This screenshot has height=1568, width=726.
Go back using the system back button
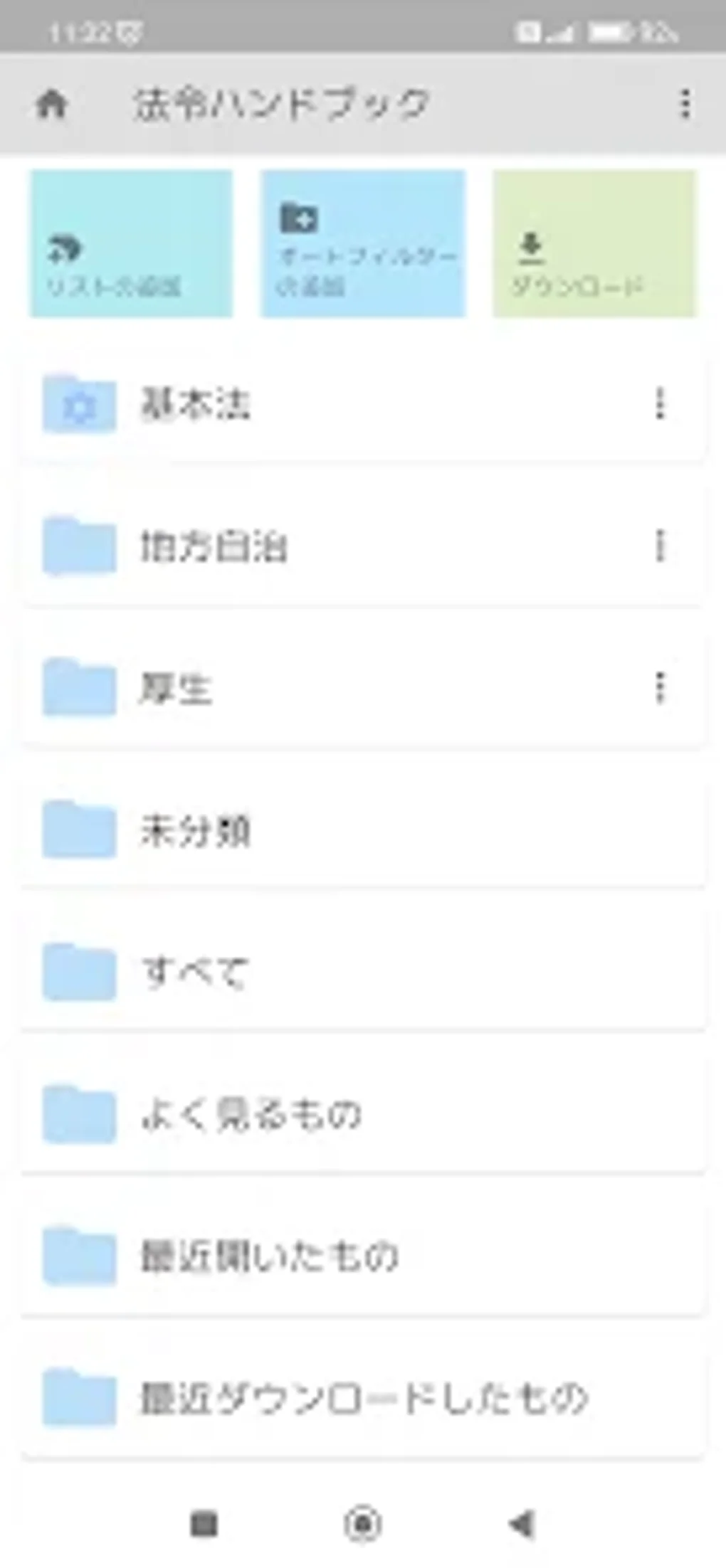point(522,1523)
